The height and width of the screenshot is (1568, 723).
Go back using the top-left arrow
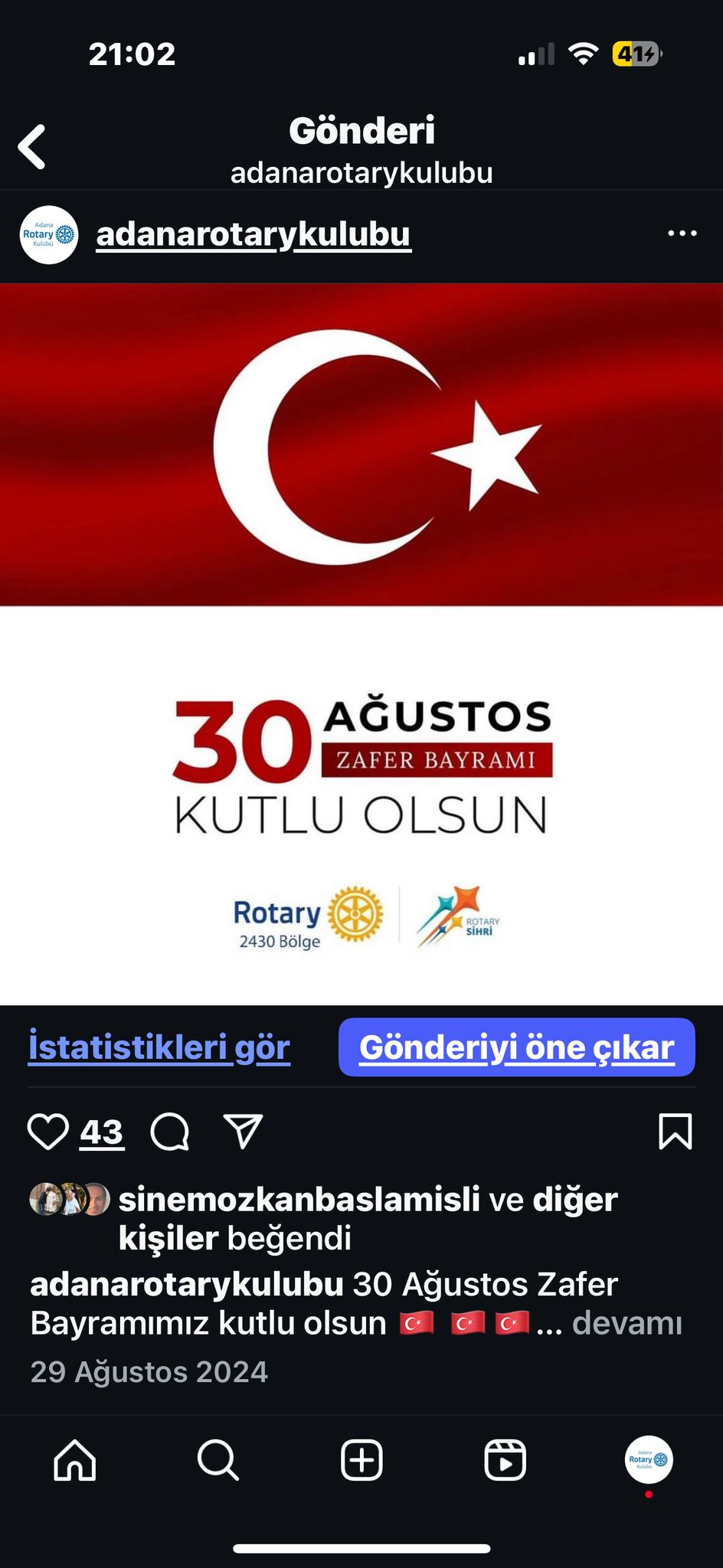[32, 146]
